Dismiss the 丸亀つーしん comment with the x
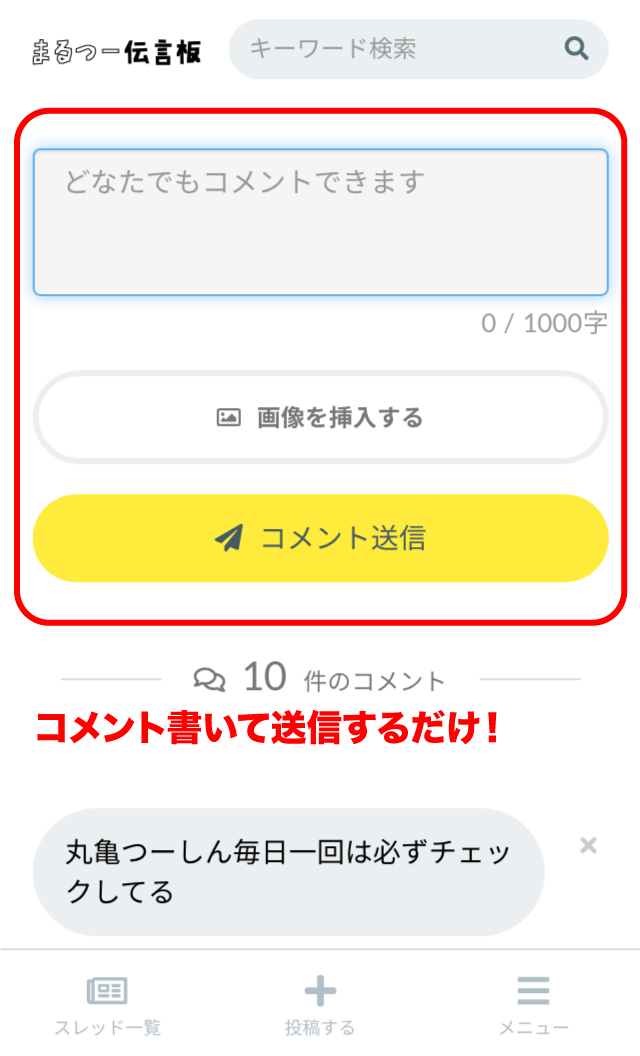 coord(588,845)
